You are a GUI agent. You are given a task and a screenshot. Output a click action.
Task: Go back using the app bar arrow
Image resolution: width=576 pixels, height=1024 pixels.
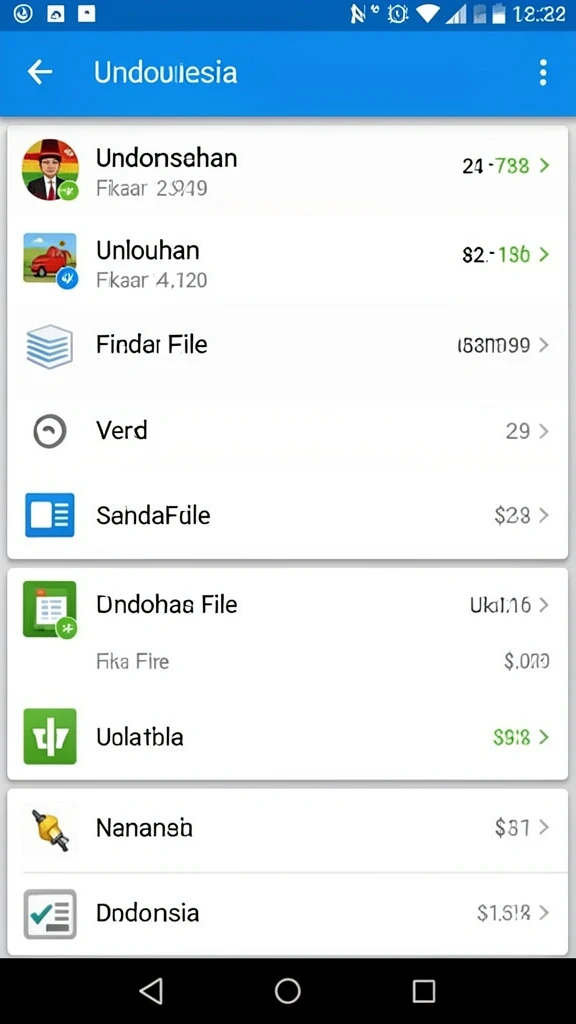40,72
